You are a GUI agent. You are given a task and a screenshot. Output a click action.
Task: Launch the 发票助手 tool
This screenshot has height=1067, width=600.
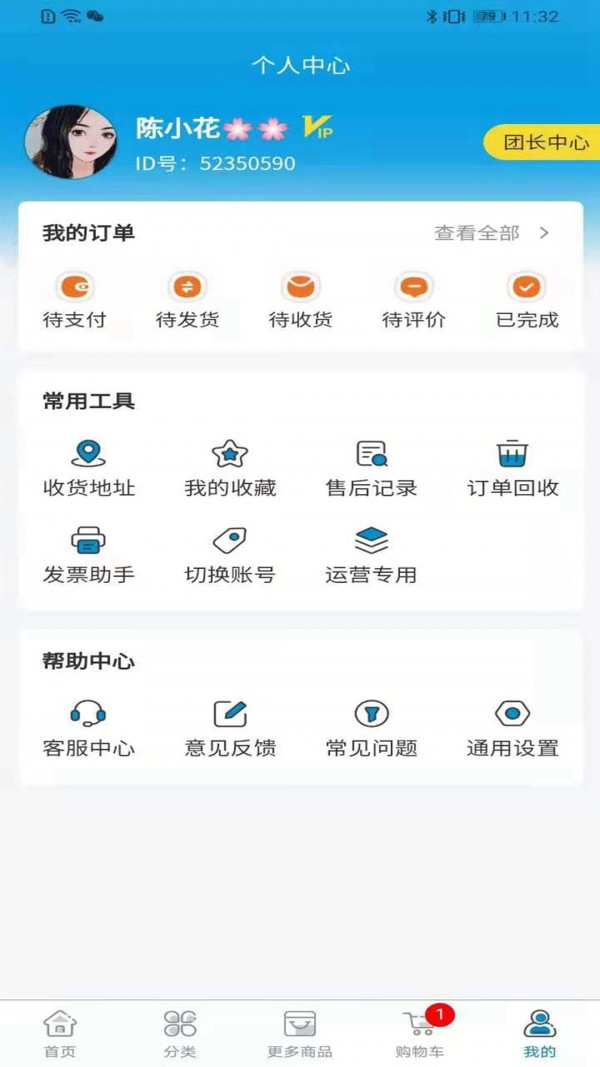(x=88, y=555)
